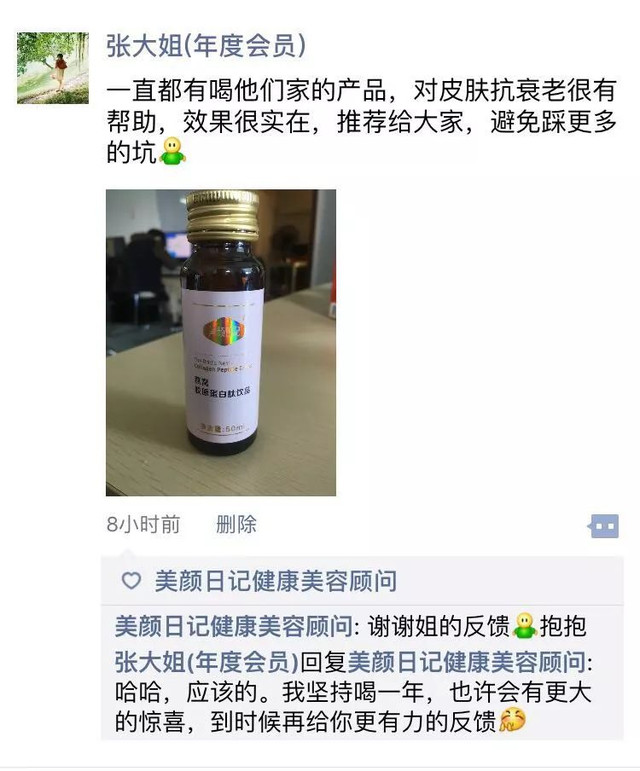Open the bottle photo in the post
Viewport: 640px width, 771px height.
(221, 342)
